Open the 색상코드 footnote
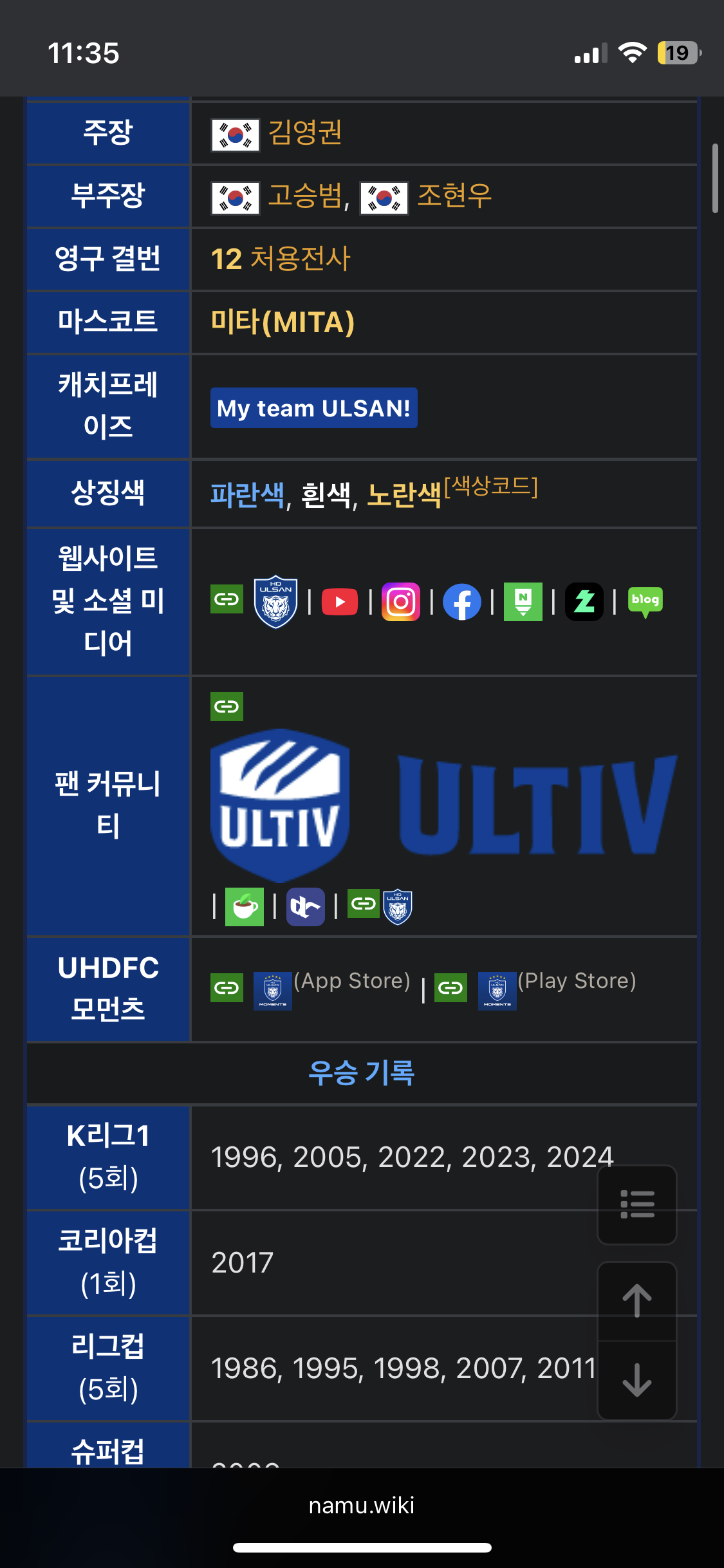 491,486
